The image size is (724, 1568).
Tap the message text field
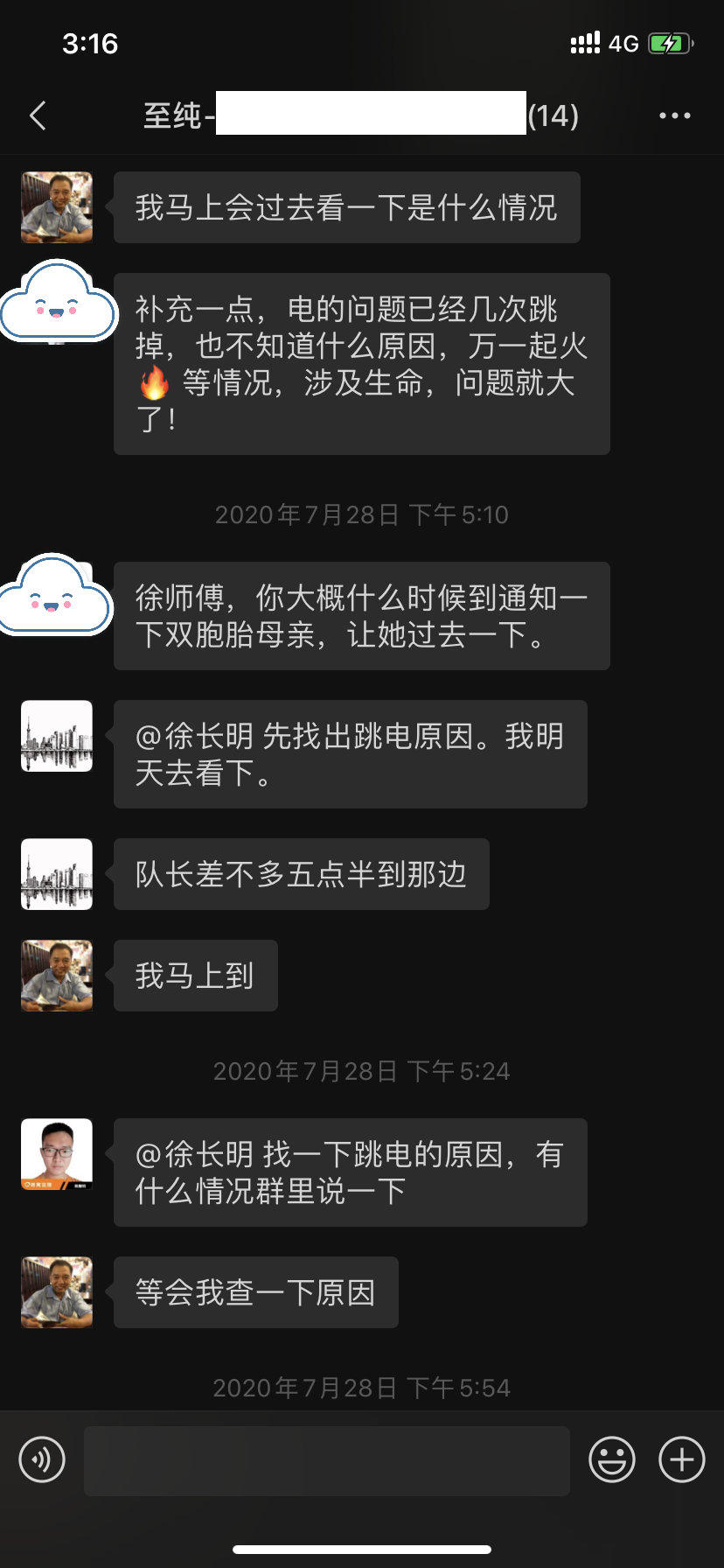pos(326,1460)
